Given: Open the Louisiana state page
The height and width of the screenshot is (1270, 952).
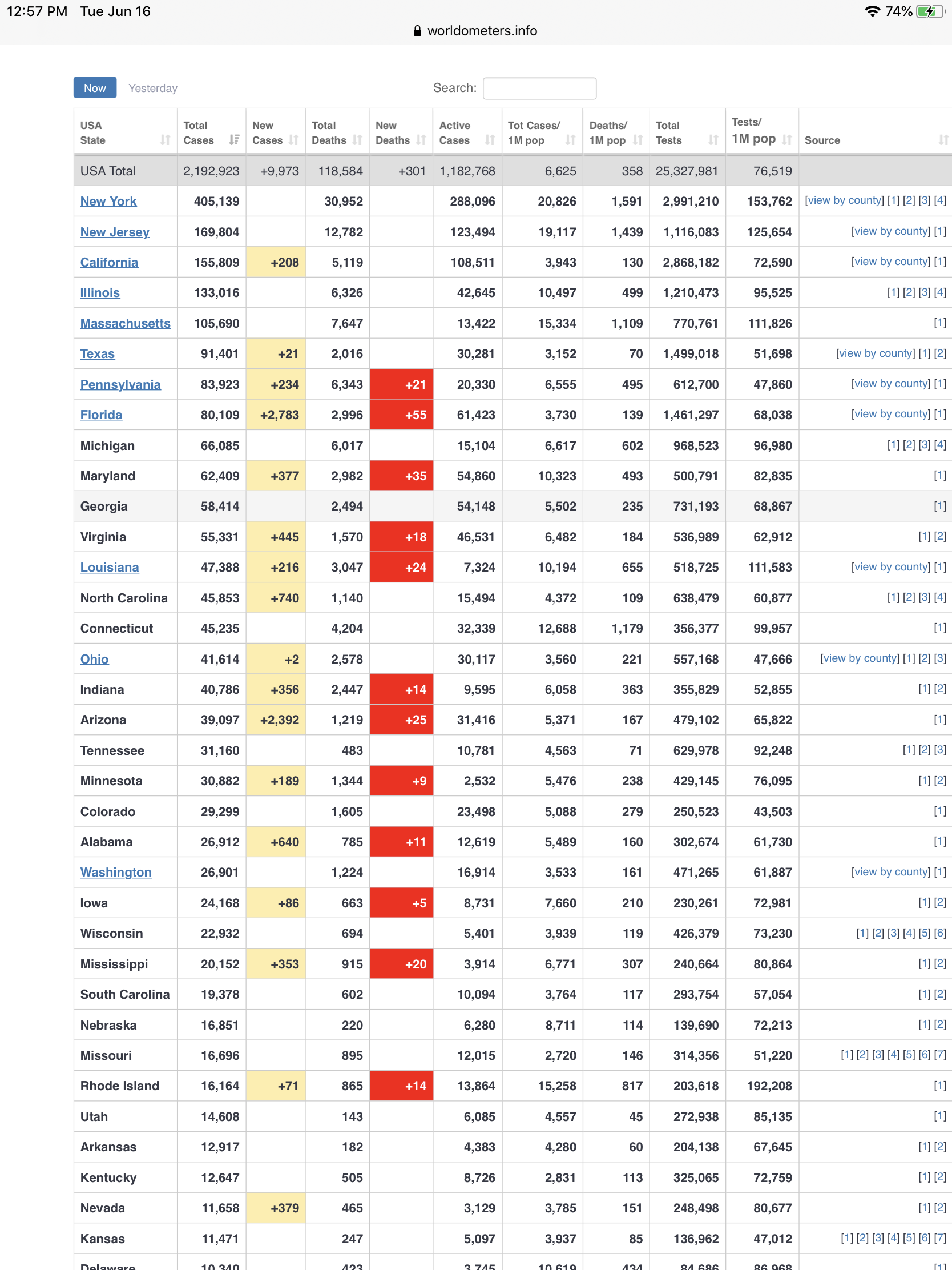Looking at the screenshot, I should coord(110,567).
